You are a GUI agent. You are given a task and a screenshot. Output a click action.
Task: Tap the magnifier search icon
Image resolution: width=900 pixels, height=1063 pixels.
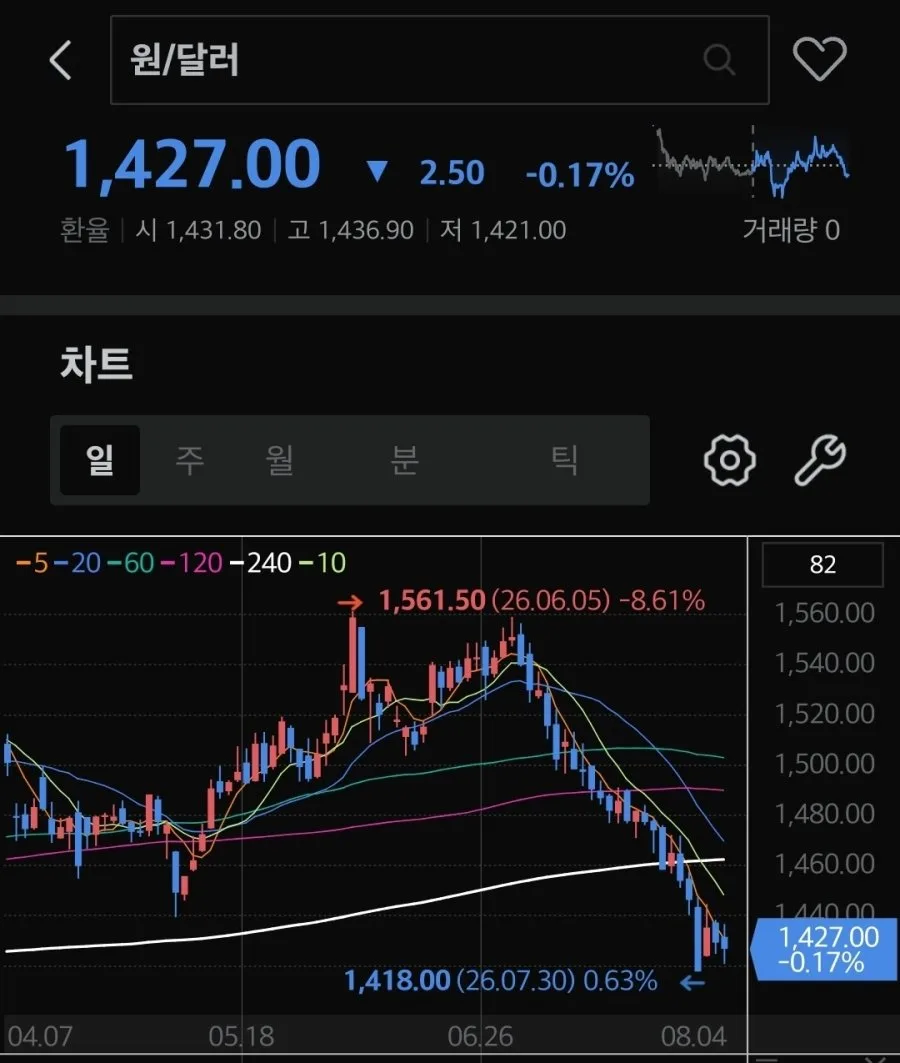(x=719, y=60)
